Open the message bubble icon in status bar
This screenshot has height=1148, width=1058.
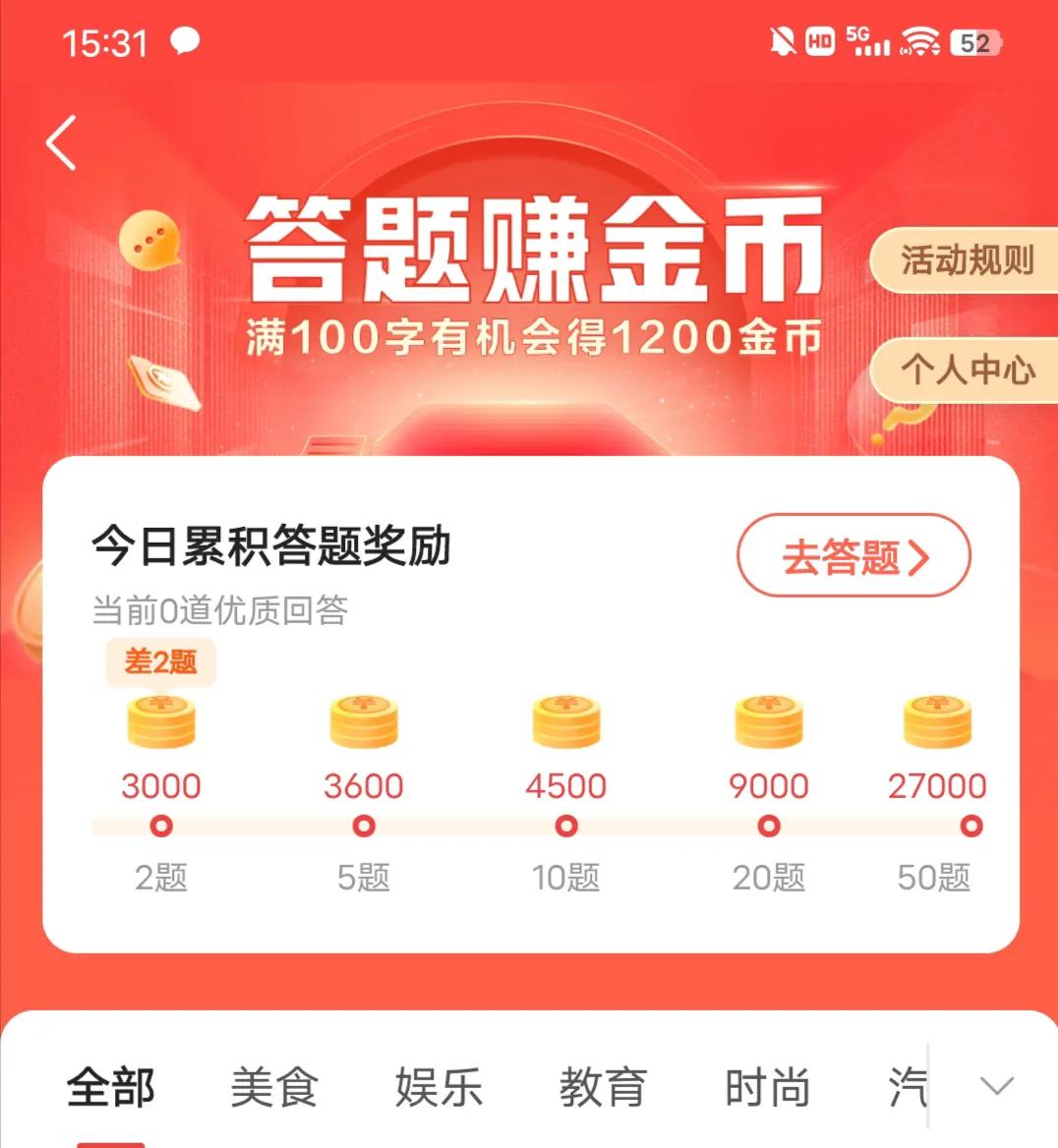(x=185, y=41)
